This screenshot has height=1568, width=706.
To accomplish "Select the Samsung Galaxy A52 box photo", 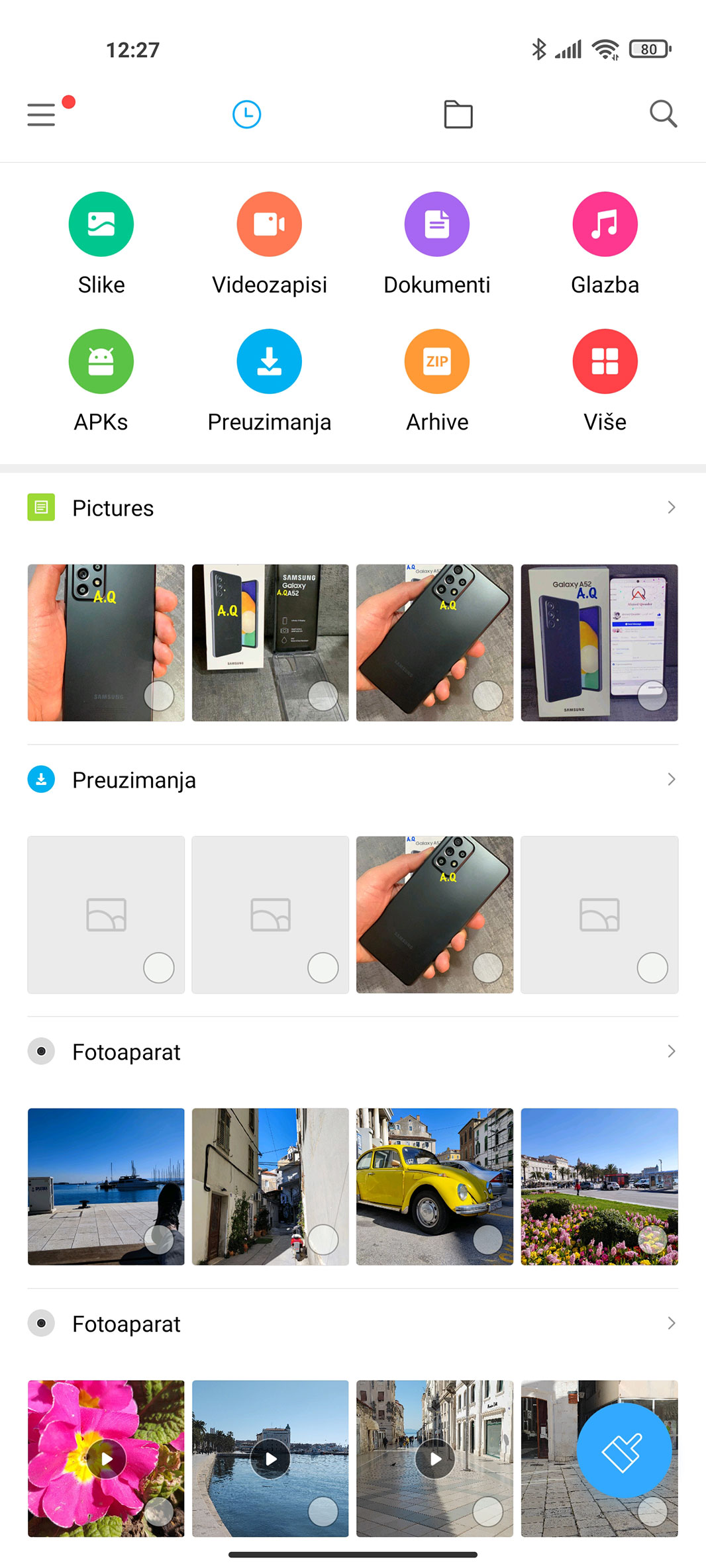I will [x=270, y=642].
